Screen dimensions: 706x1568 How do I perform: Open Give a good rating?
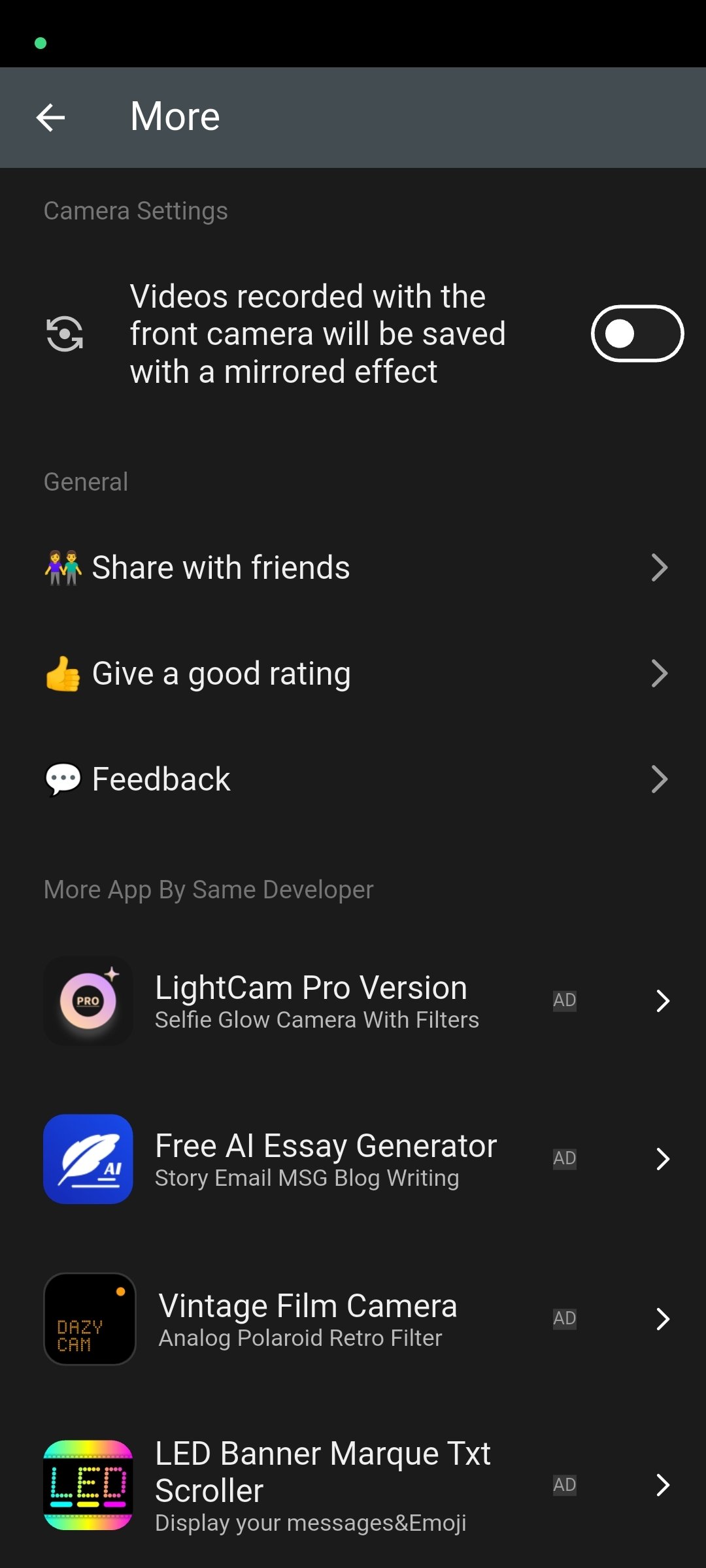pos(353,674)
